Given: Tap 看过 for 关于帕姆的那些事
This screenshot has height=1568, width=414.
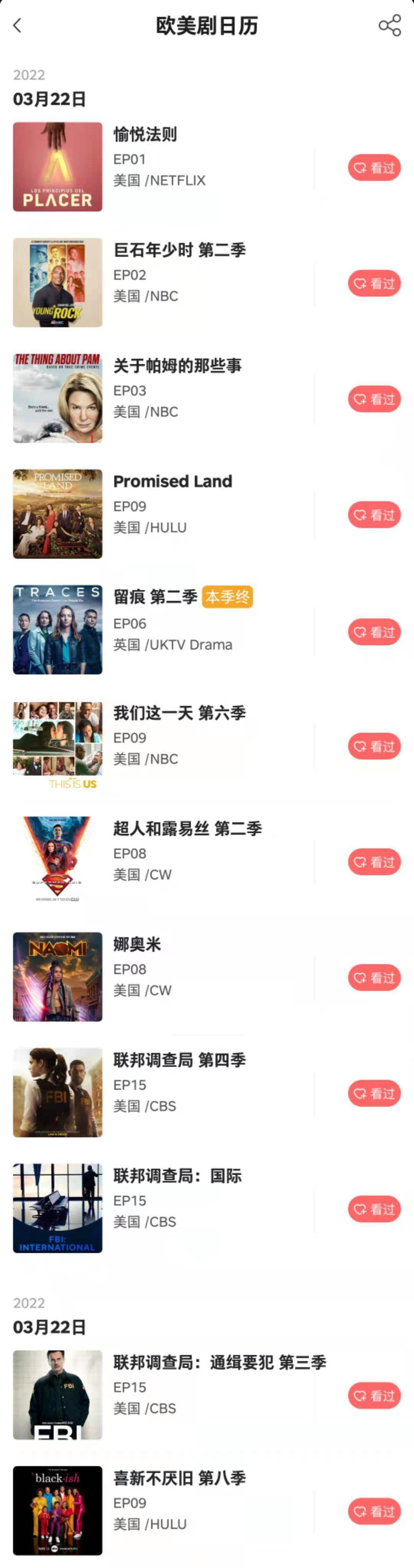Looking at the screenshot, I should click(374, 399).
